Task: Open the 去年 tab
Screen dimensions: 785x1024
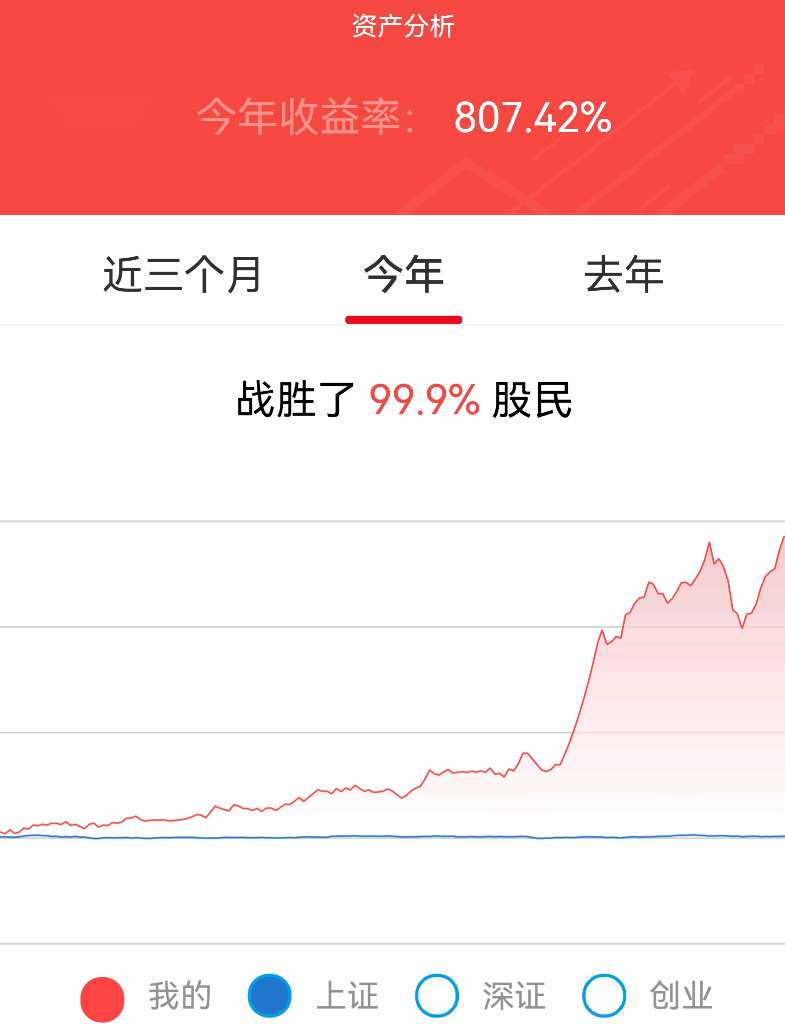Action: point(624,274)
